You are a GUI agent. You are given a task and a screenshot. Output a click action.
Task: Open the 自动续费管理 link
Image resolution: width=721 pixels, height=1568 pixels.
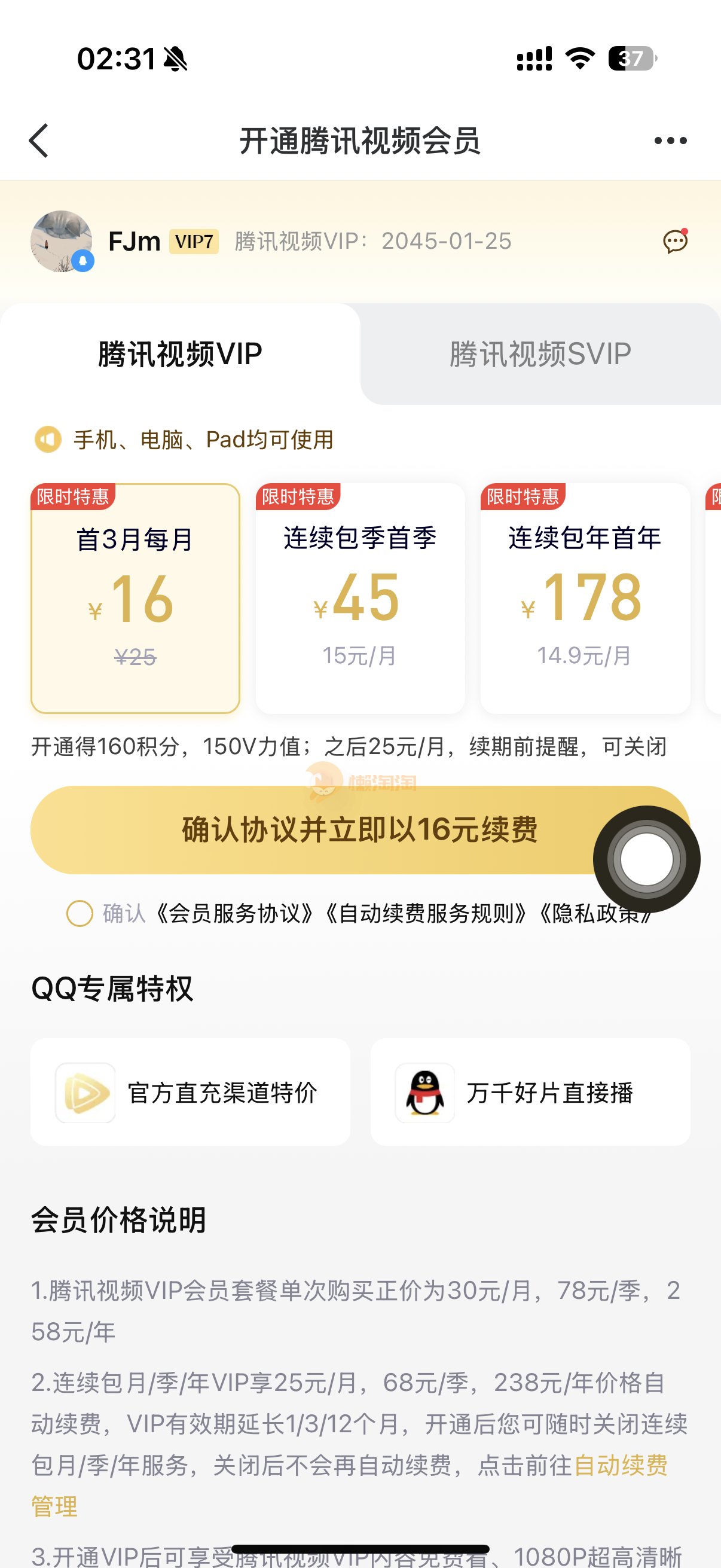pos(619,1465)
